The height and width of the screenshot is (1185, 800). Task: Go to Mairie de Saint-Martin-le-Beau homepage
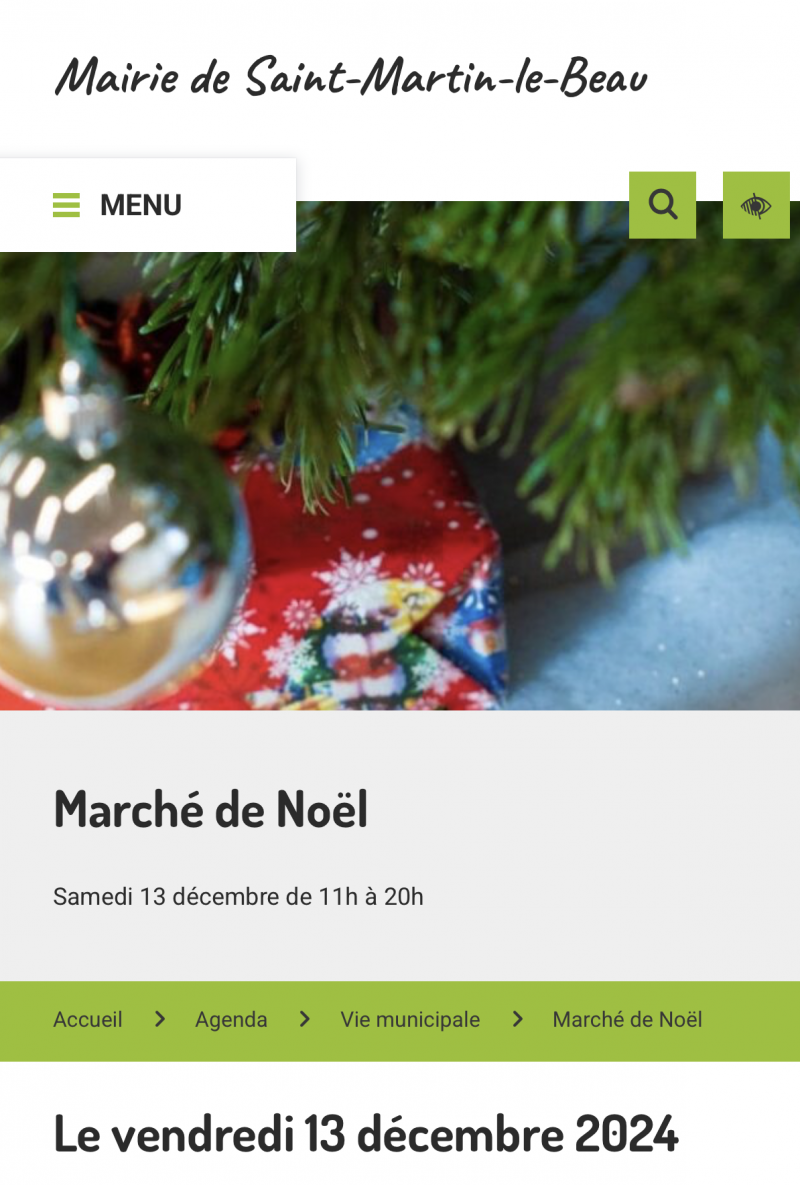tap(350, 77)
